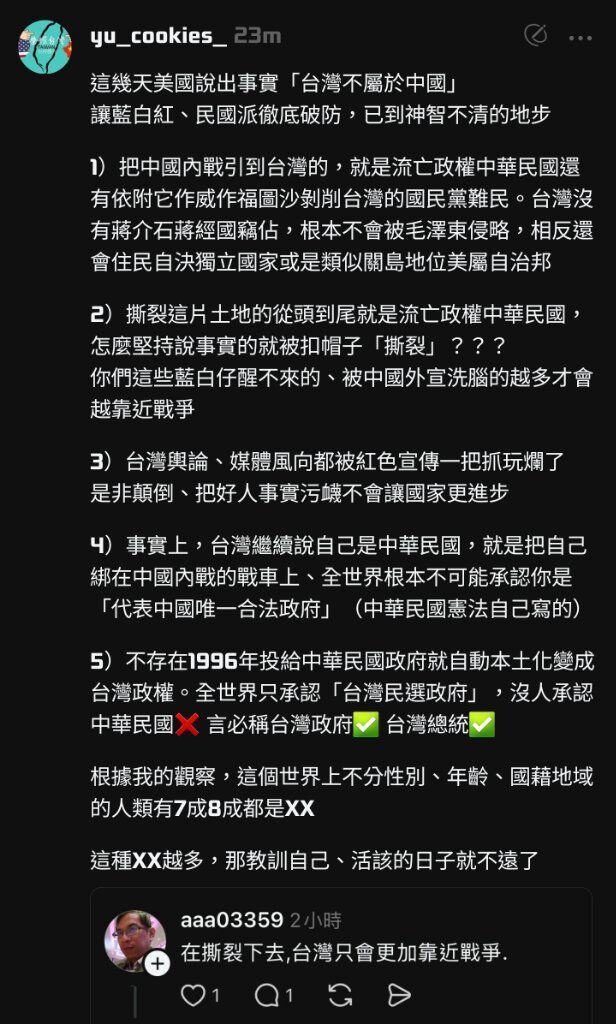Open yu_cookies_ profile avatar
The image size is (616, 1024).
pos(44,47)
